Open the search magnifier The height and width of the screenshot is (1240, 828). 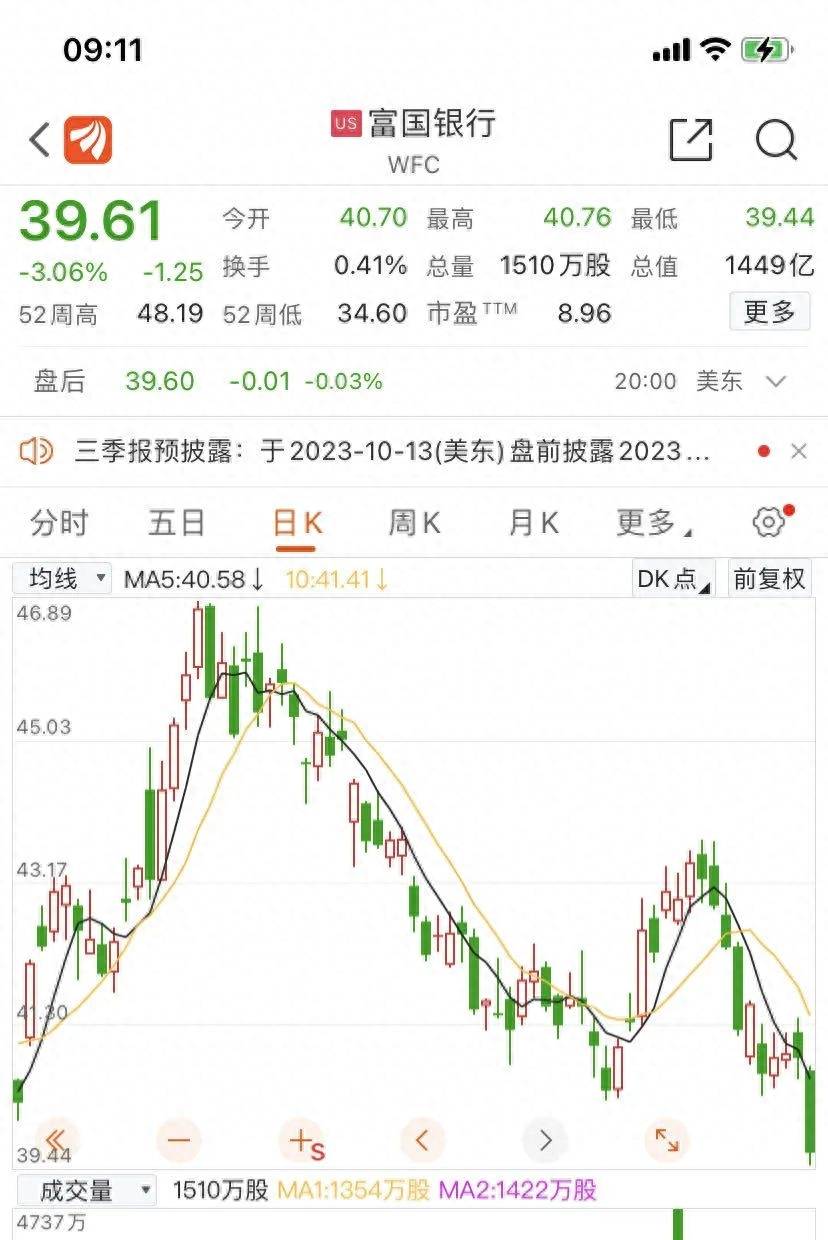click(776, 140)
